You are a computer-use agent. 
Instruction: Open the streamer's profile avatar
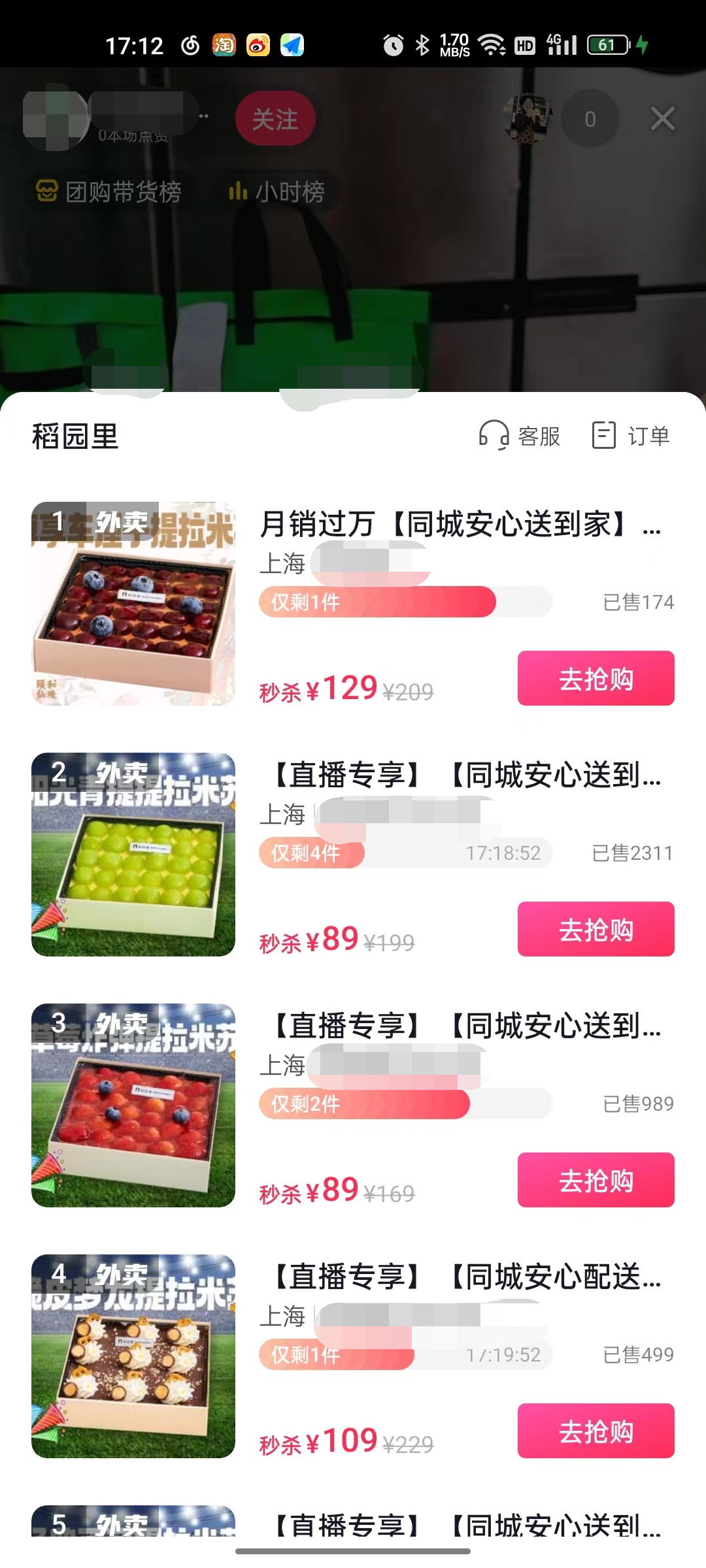(56, 120)
